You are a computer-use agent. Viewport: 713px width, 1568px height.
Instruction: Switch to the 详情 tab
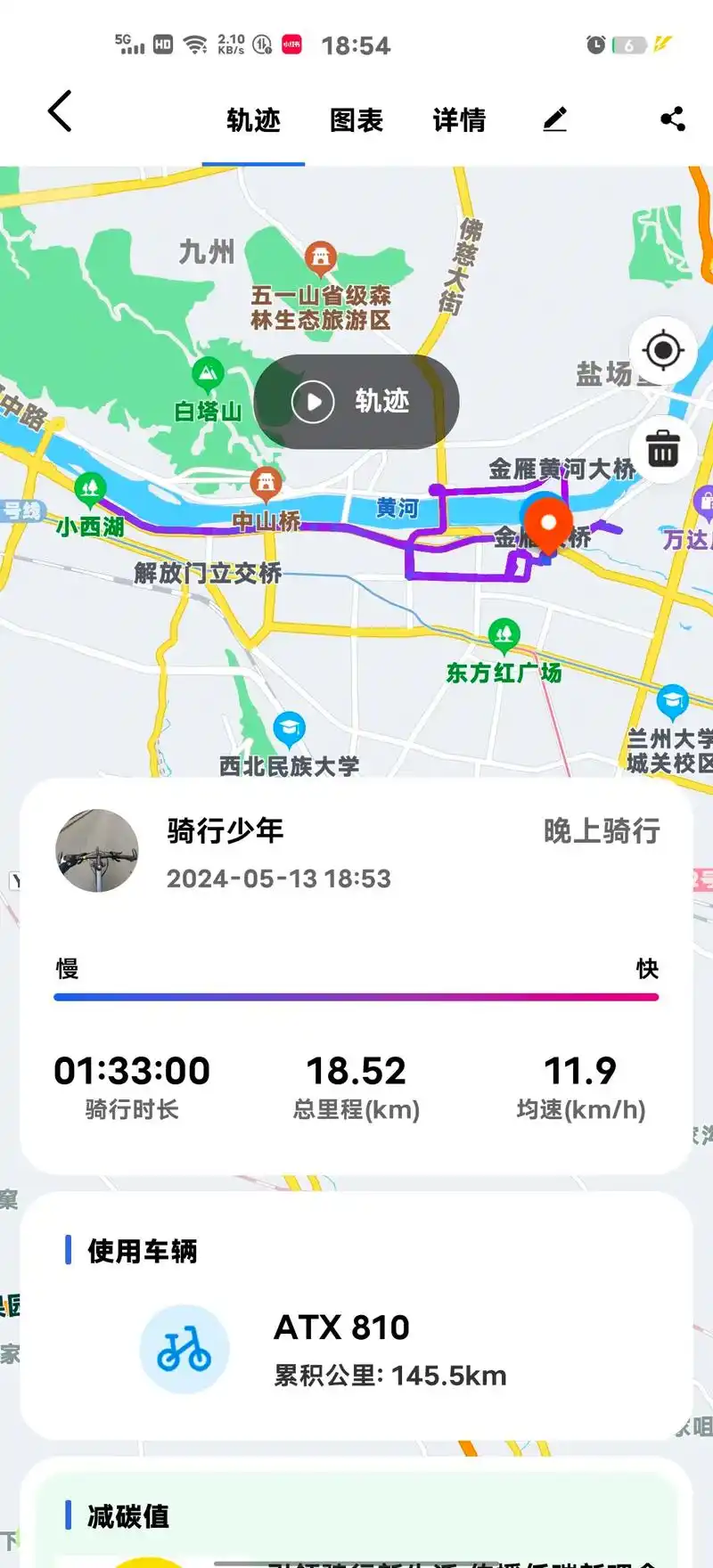(459, 120)
